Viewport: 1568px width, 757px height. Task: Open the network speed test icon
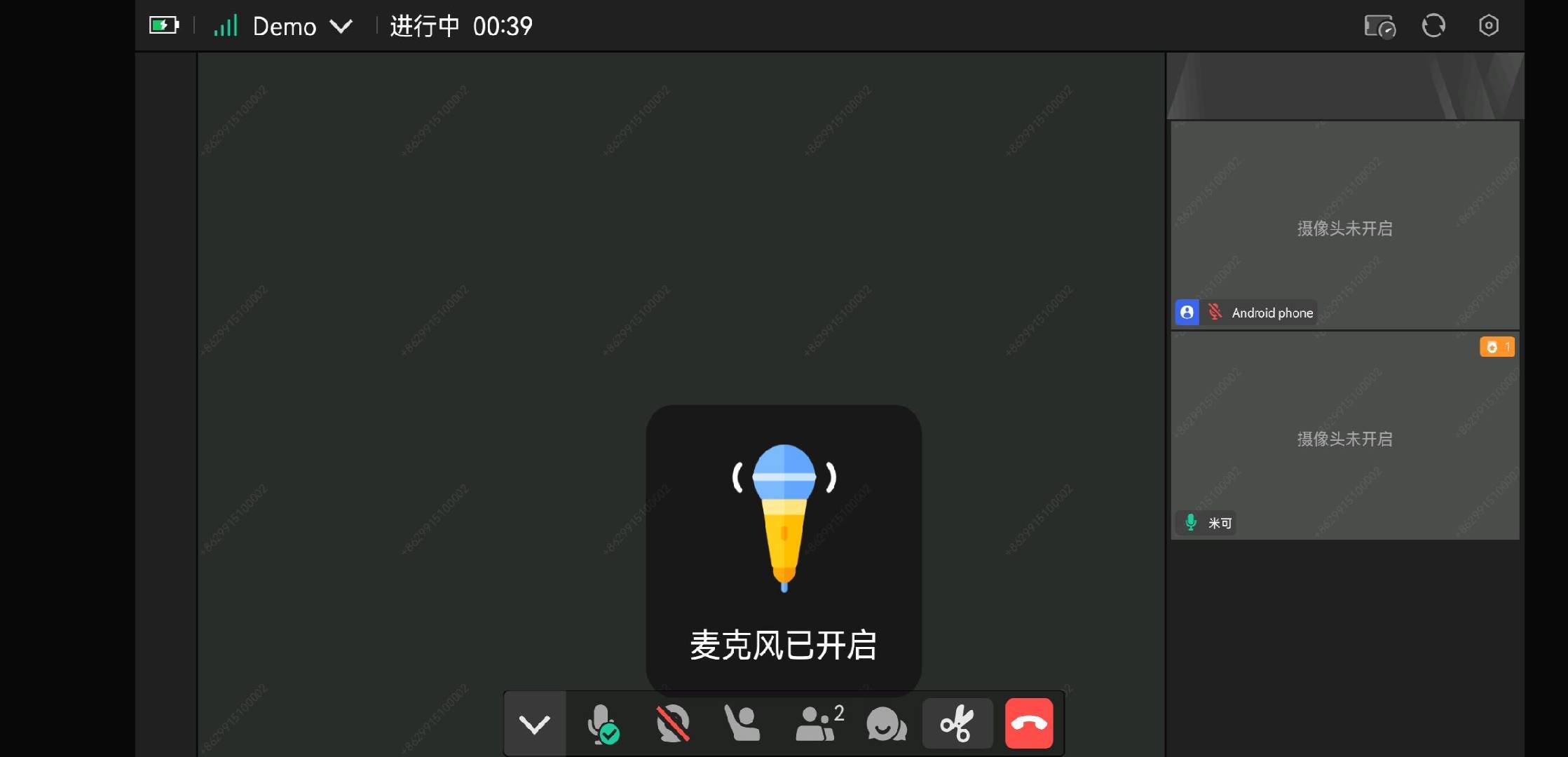[1379, 27]
